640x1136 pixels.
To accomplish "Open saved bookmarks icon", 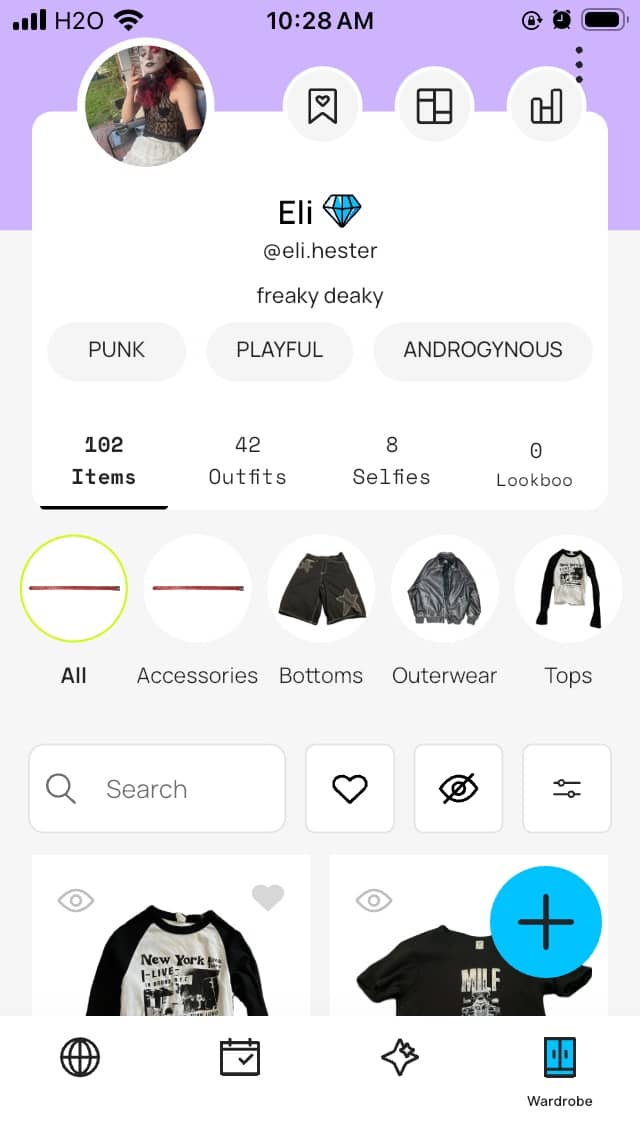I will coord(322,106).
